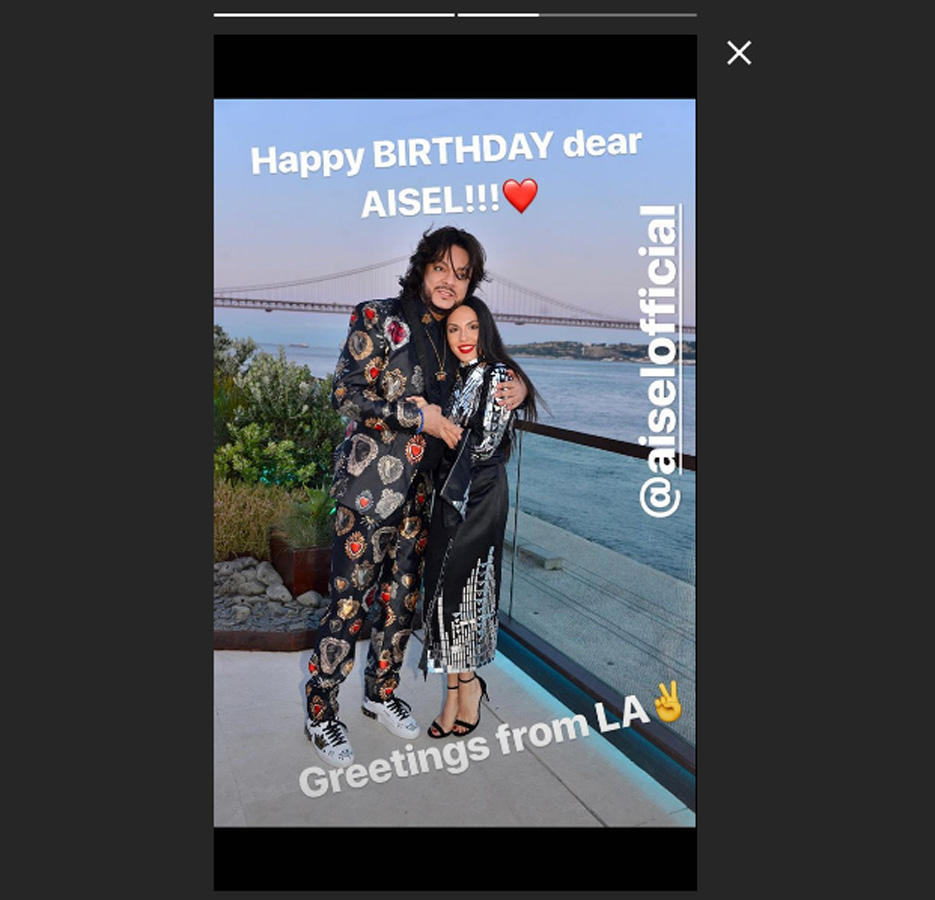
Task: Close the story viewer
Action: click(x=739, y=53)
